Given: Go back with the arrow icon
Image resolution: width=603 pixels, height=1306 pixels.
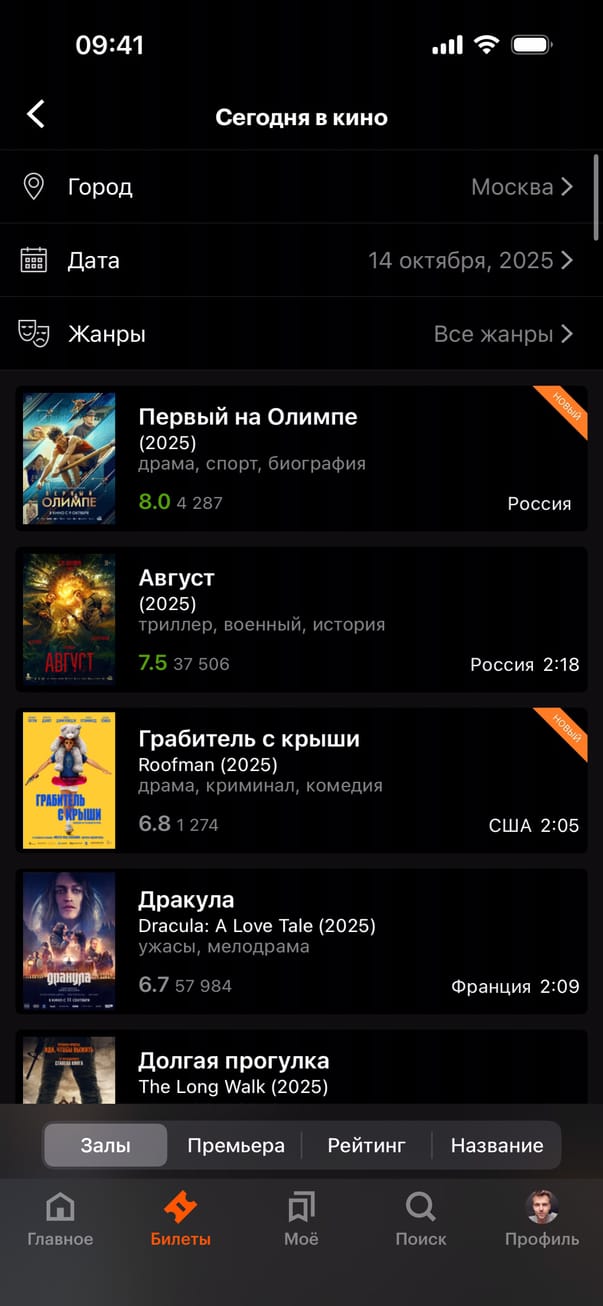Looking at the screenshot, I should point(36,114).
